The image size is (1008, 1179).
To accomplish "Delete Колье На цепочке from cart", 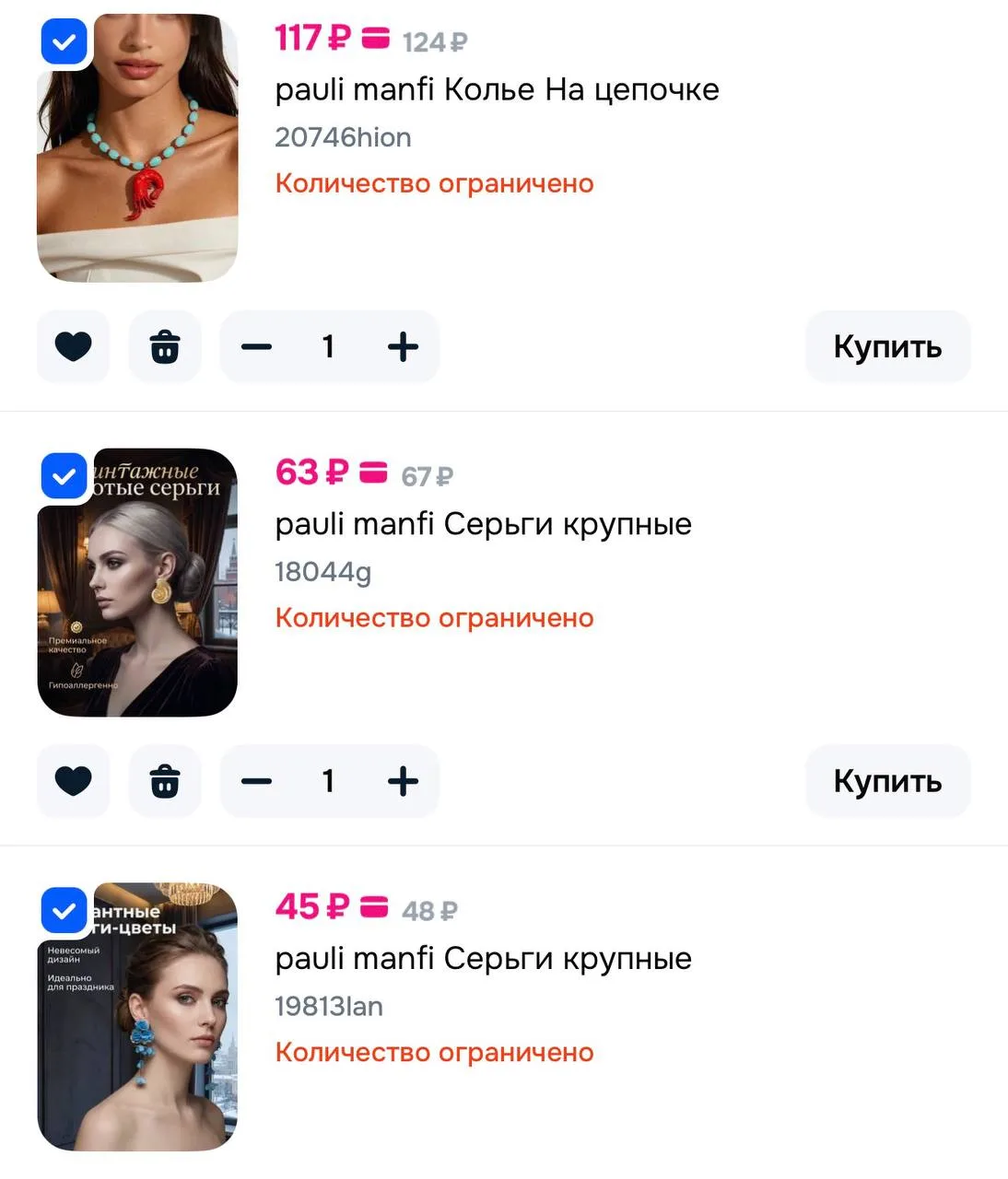I will (x=165, y=346).
